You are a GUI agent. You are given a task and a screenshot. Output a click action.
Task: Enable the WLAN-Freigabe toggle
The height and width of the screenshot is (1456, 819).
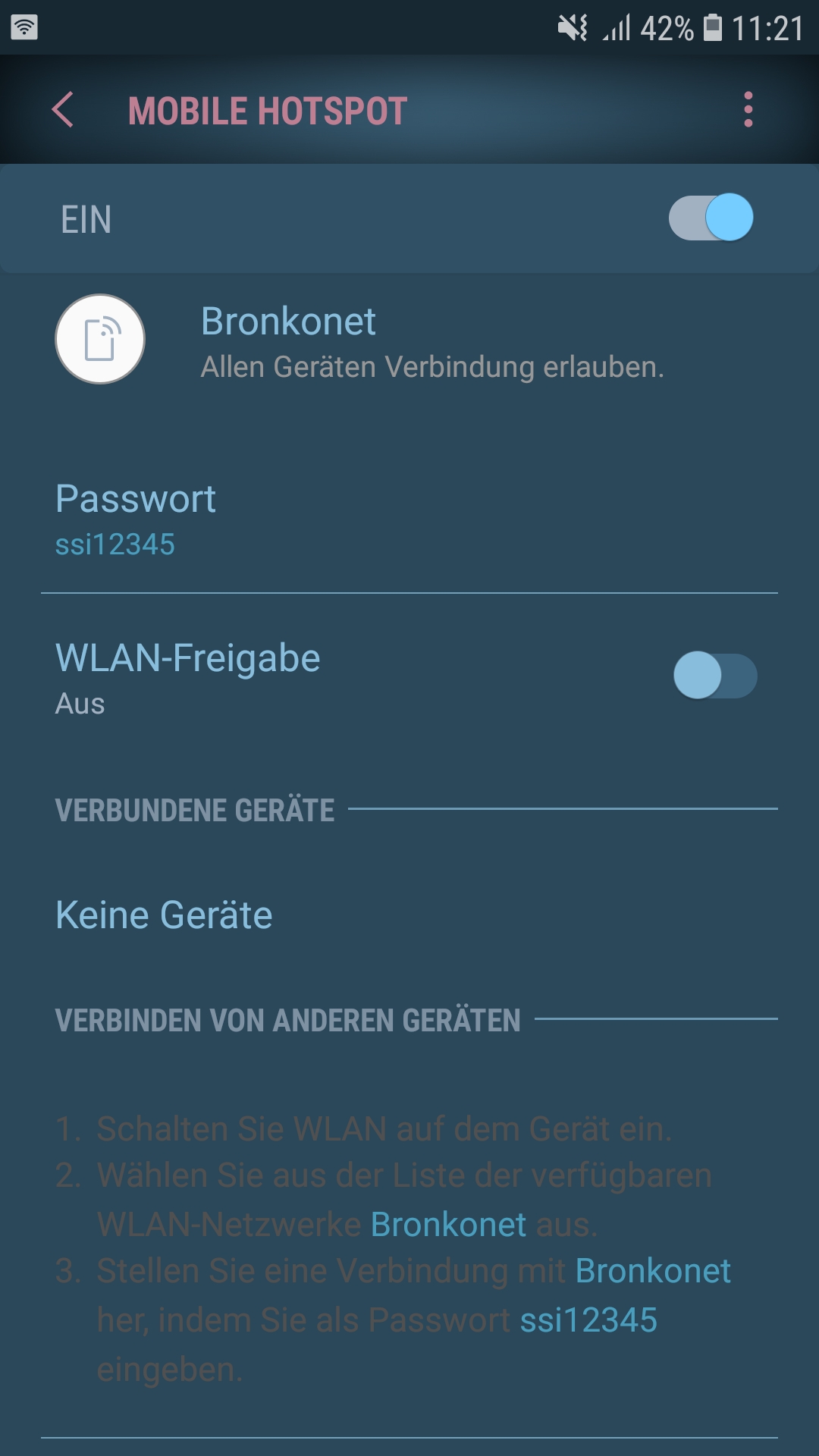click(714, 676)
